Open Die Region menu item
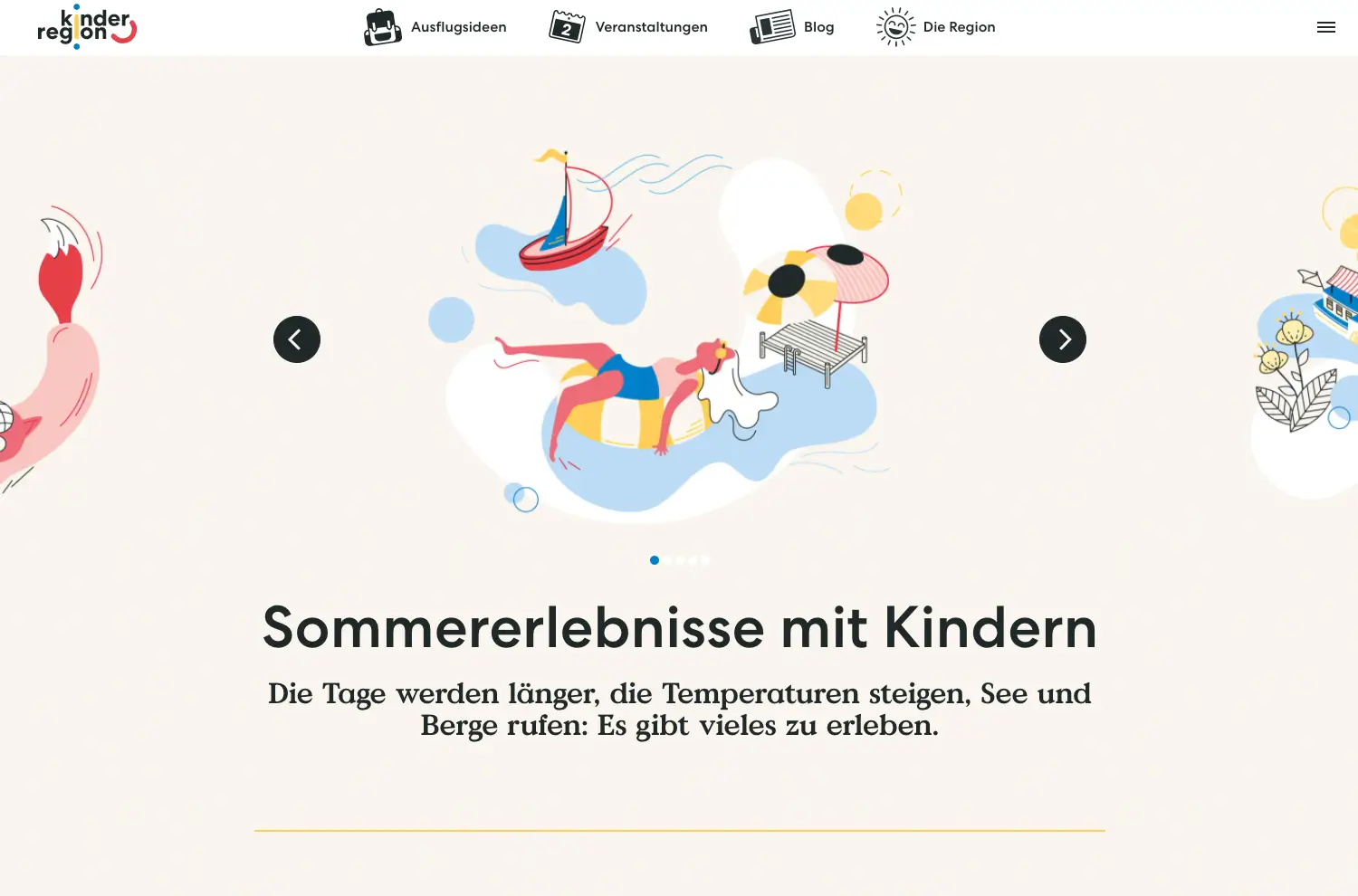 point(936,27)
